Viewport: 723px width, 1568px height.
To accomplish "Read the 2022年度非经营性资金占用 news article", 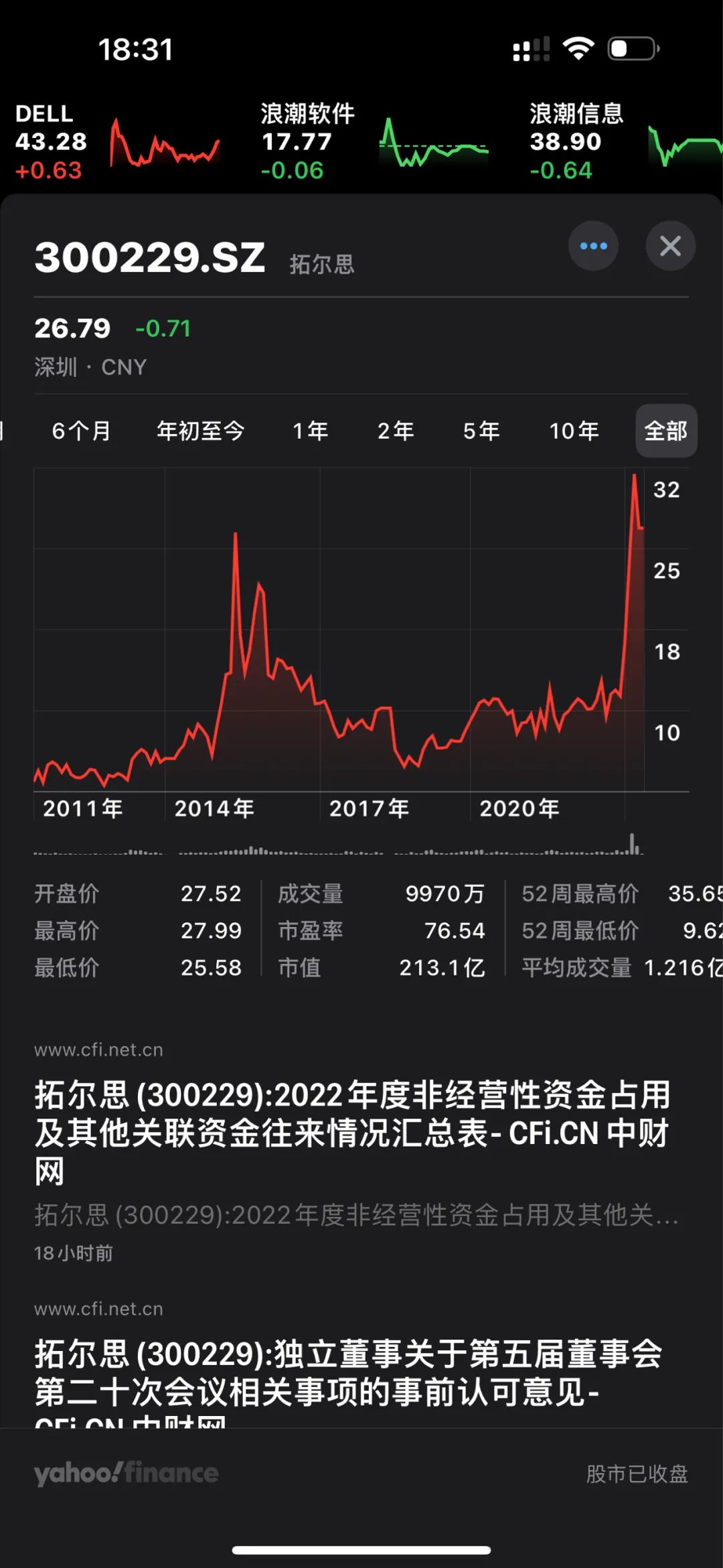I will click(353, 1133).
